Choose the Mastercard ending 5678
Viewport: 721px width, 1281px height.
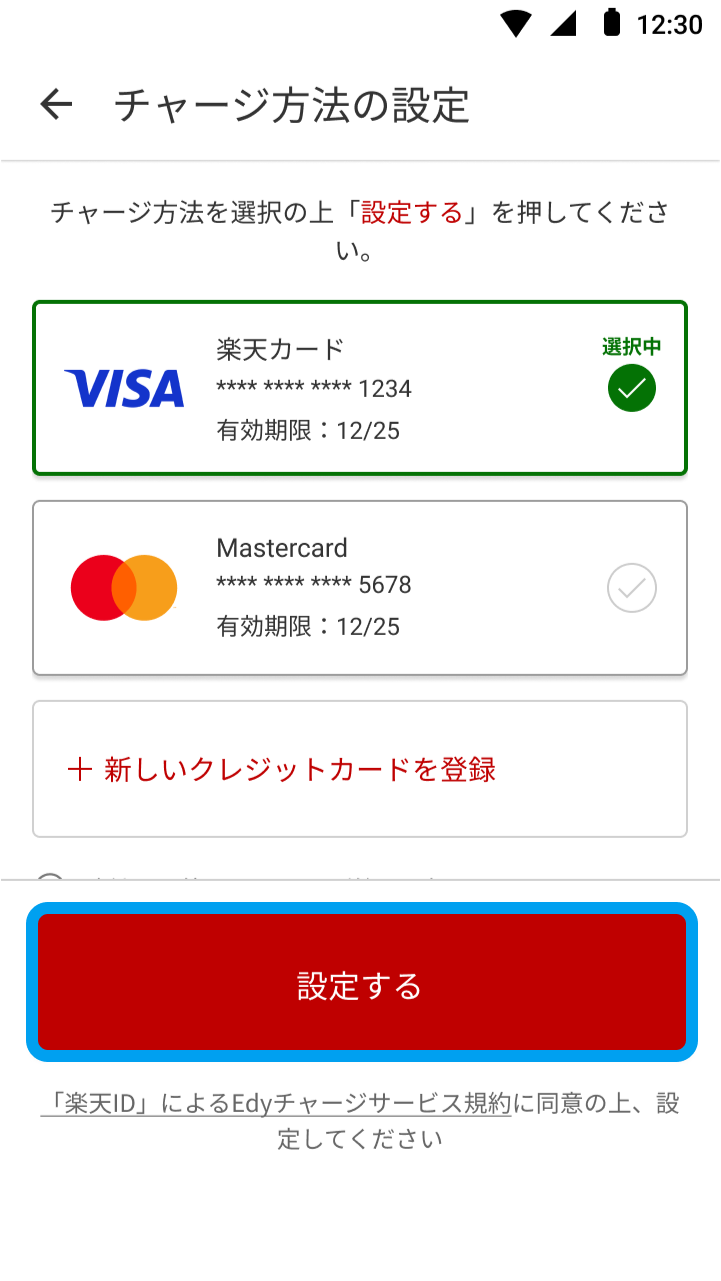360,588
